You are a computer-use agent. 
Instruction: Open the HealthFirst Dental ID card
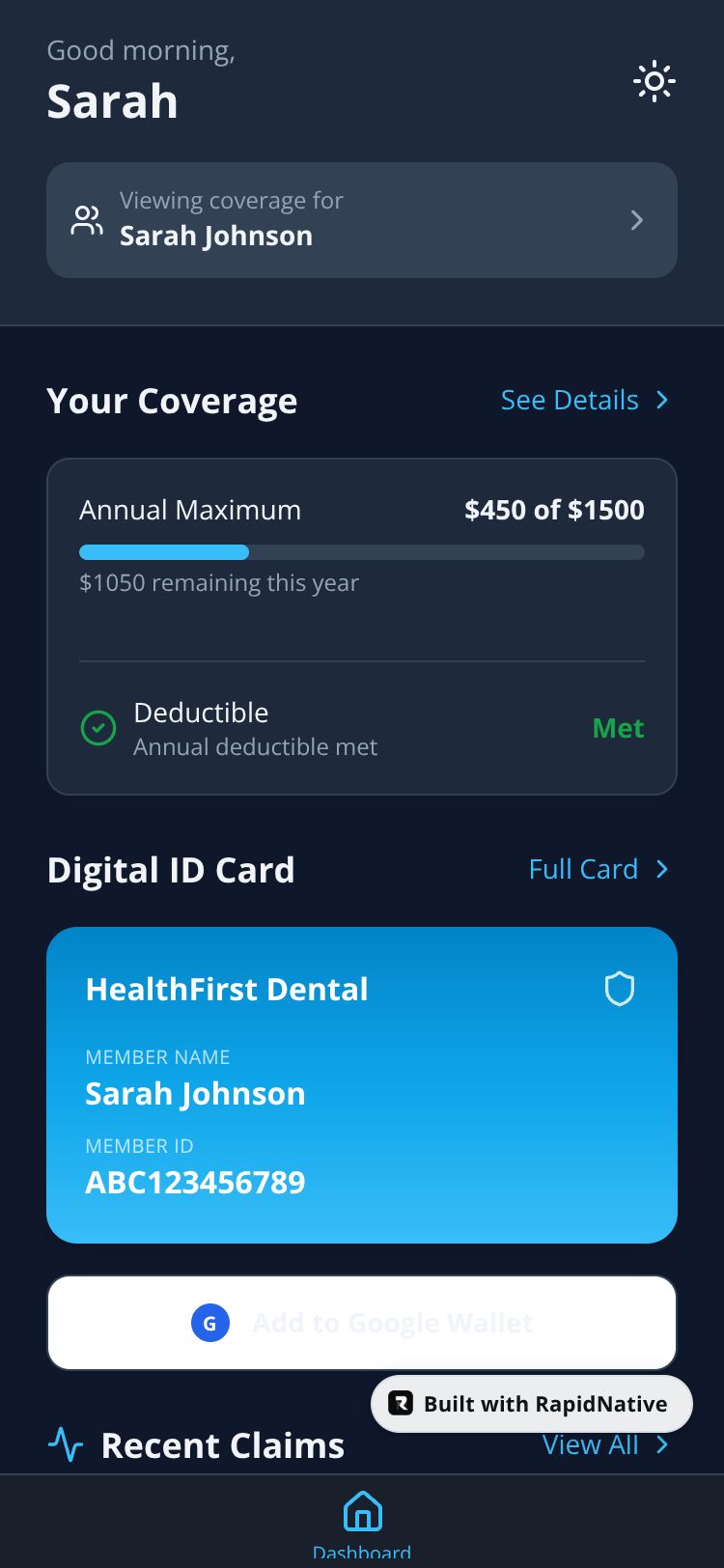[x=361, y=1084]
